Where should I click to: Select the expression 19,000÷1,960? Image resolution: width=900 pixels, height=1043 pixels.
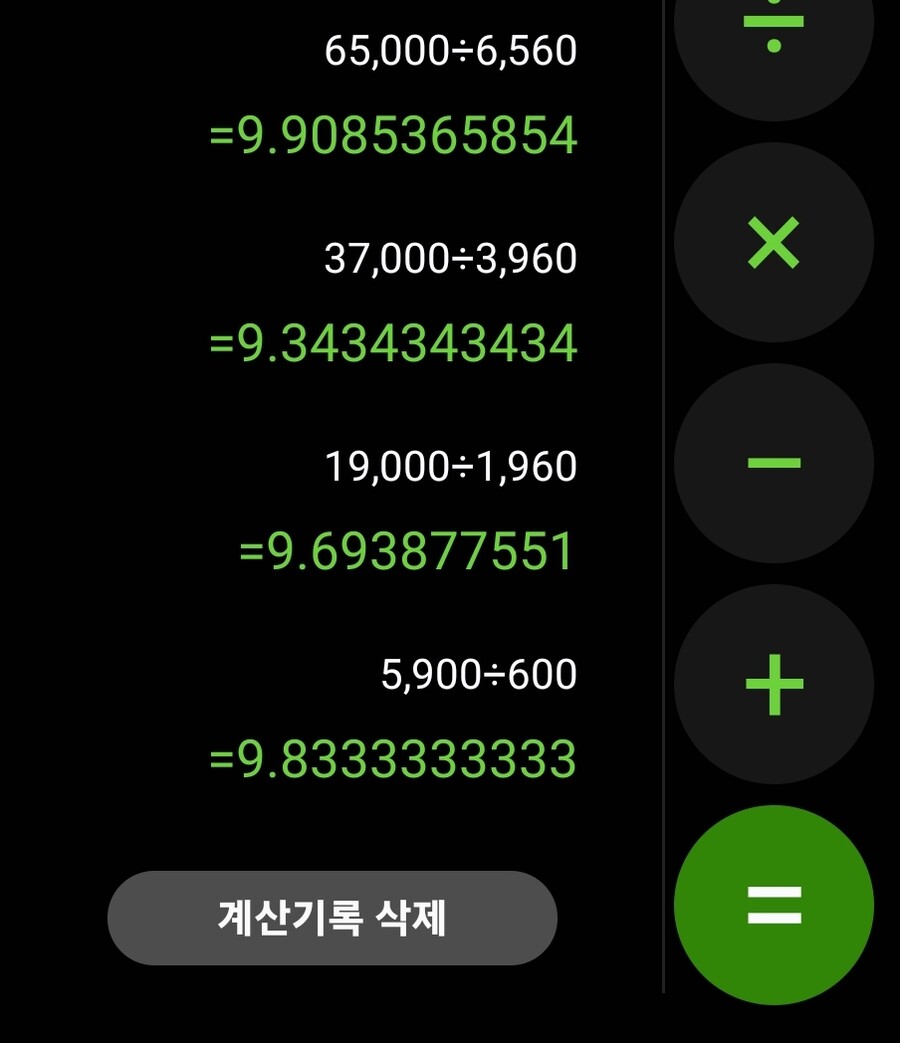pyautogui.click(x=450, y=465)
